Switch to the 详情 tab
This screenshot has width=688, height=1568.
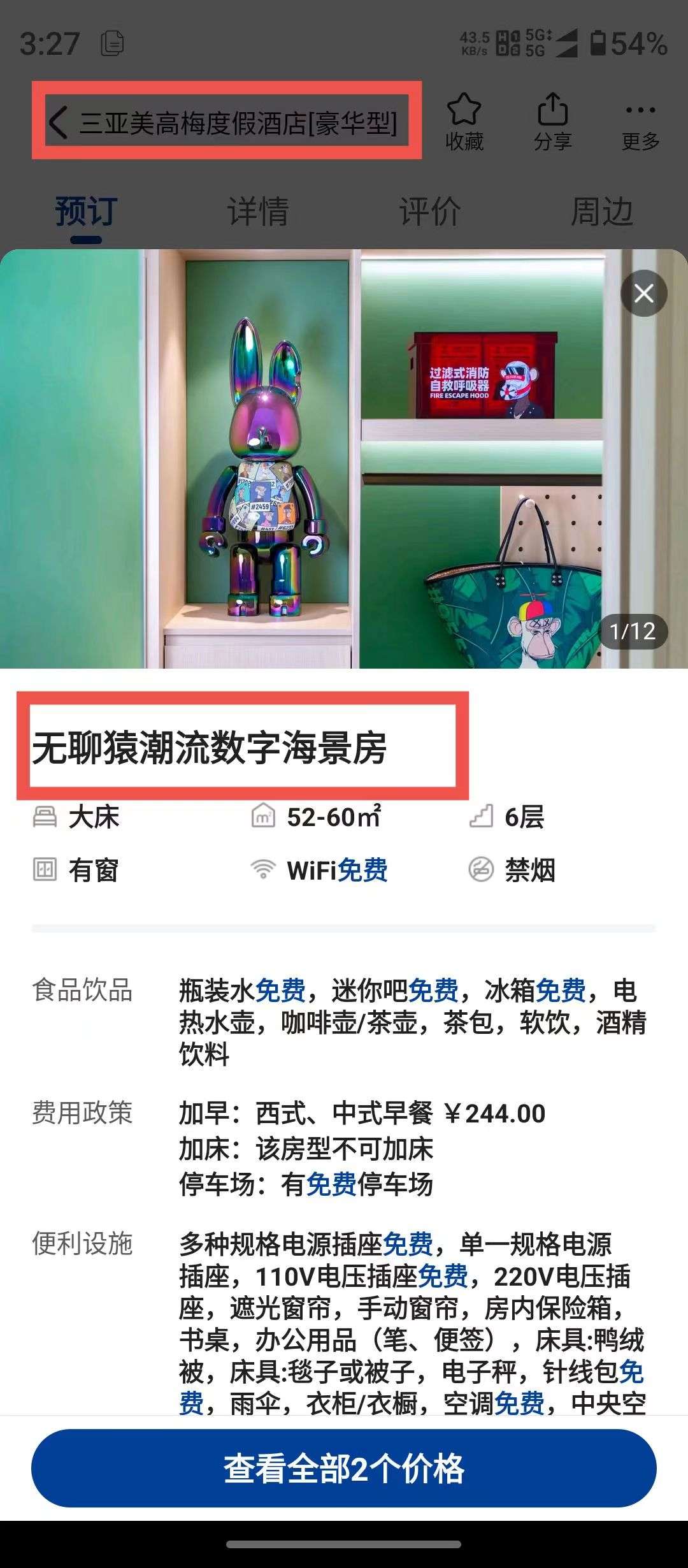click(258, 212)
